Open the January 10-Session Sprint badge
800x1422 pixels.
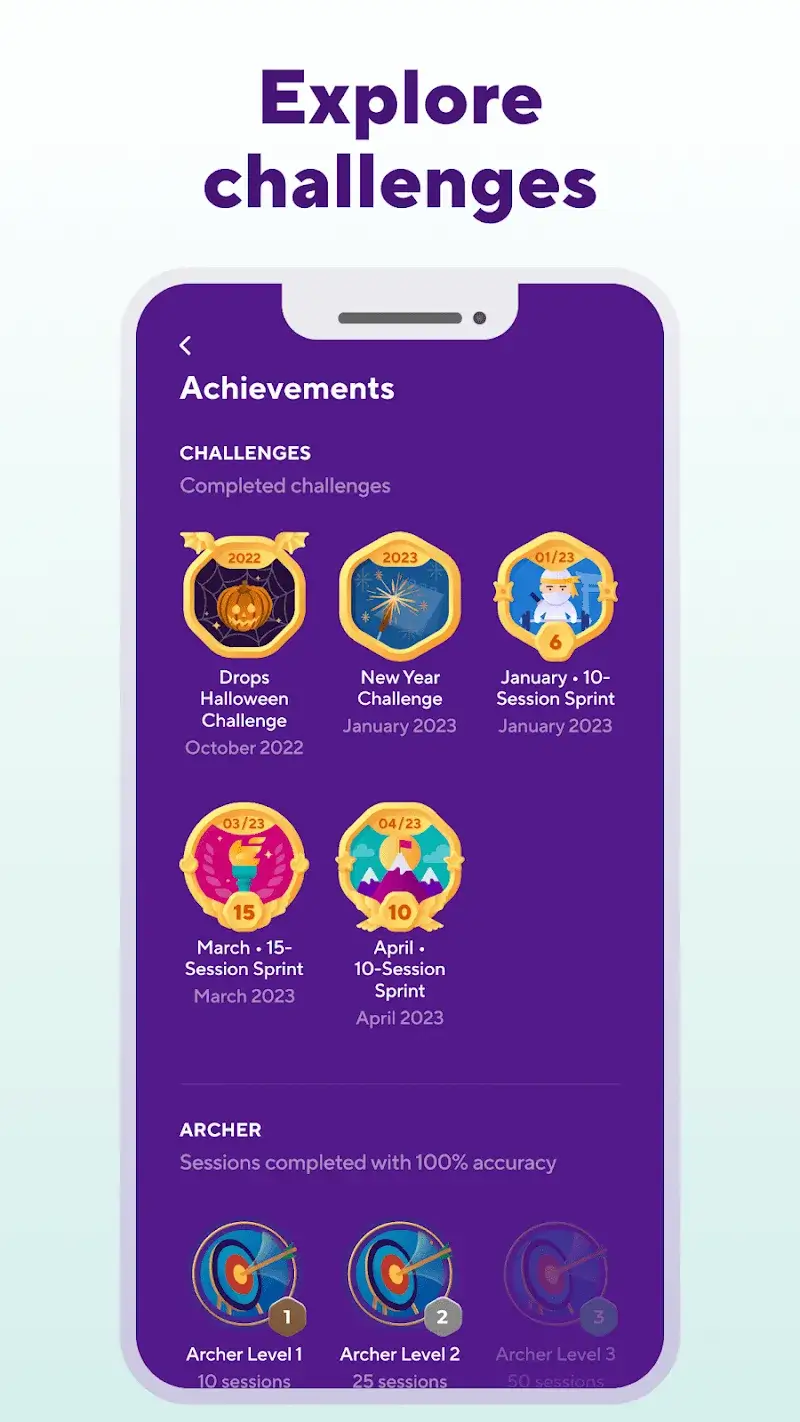pyautogui.click(x=556, y=595)
